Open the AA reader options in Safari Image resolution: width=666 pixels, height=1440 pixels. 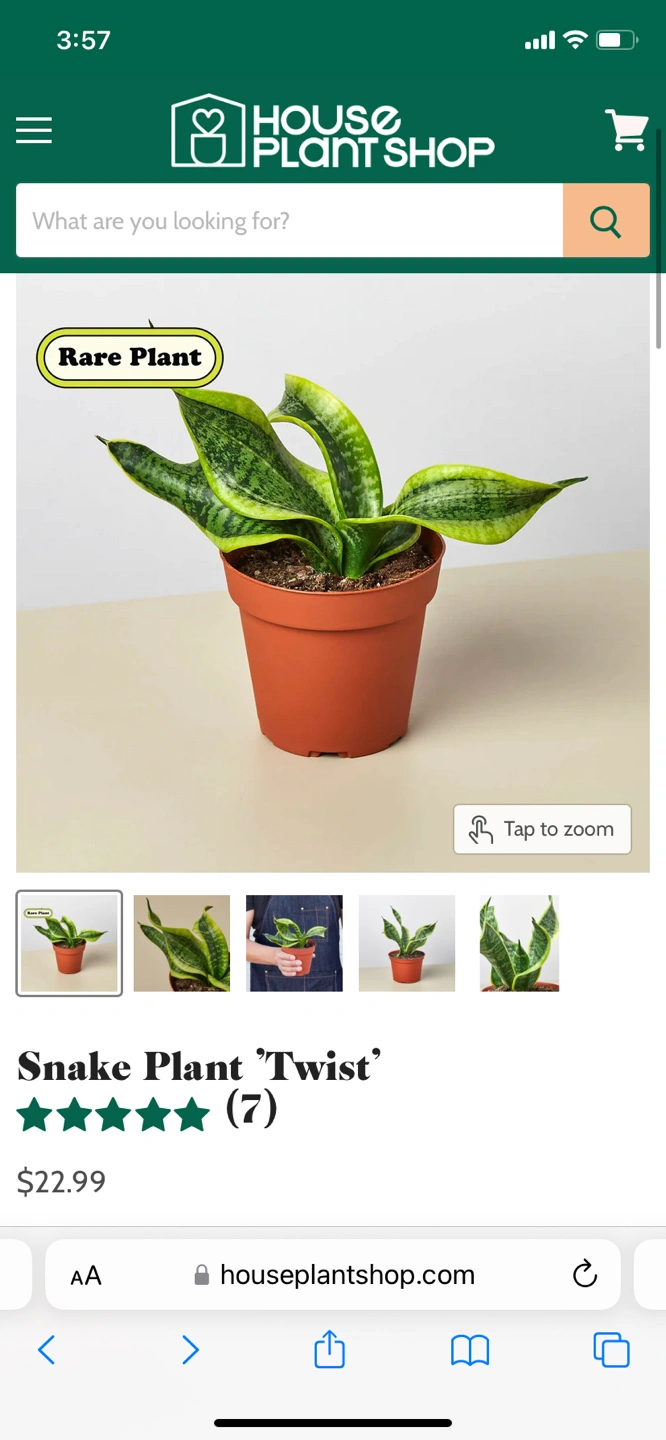tap(86, 1276)
